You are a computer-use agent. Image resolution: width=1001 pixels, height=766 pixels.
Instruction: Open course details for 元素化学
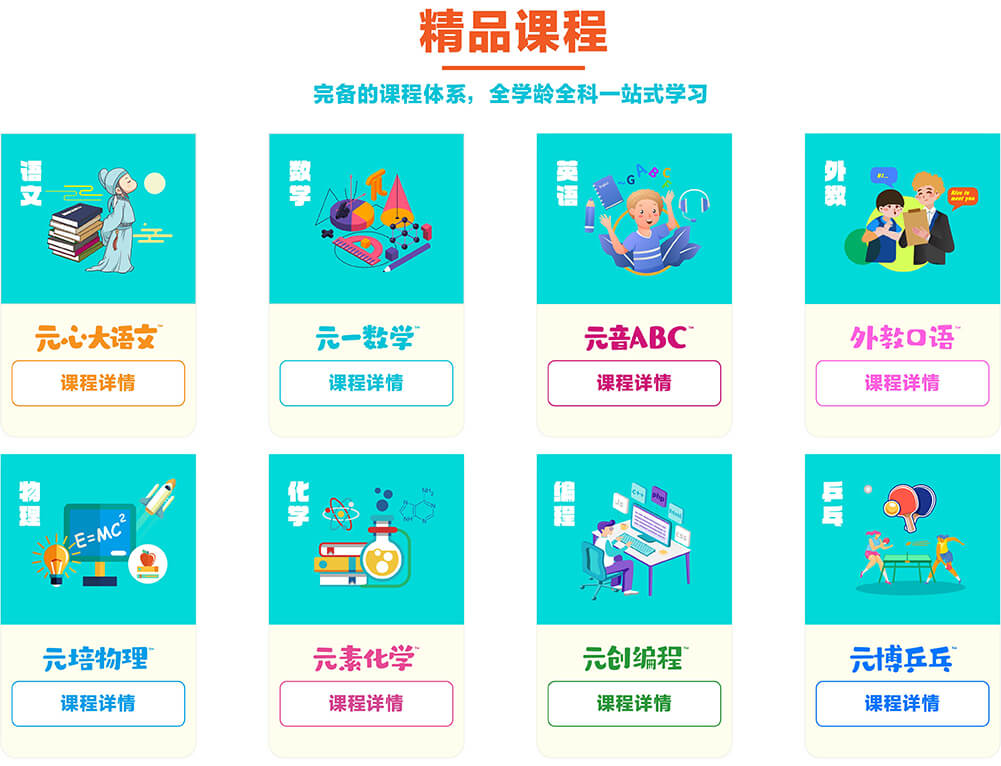click(x=366, y=704)
